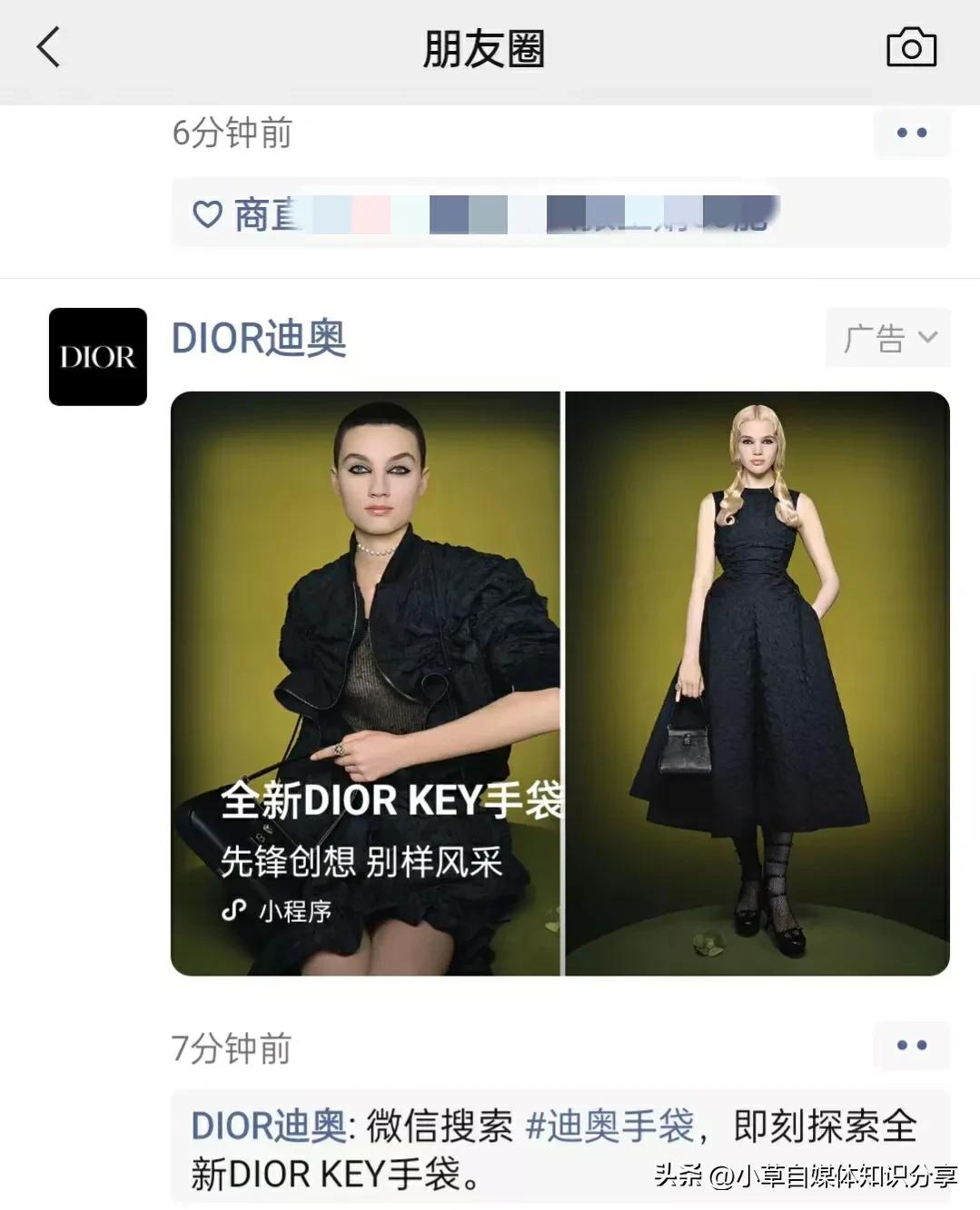The width and height of the screenshot is (980, 1210).
Task: Expand the 广告 ad label dropdown chevron
Action: [x=926, y=338]
